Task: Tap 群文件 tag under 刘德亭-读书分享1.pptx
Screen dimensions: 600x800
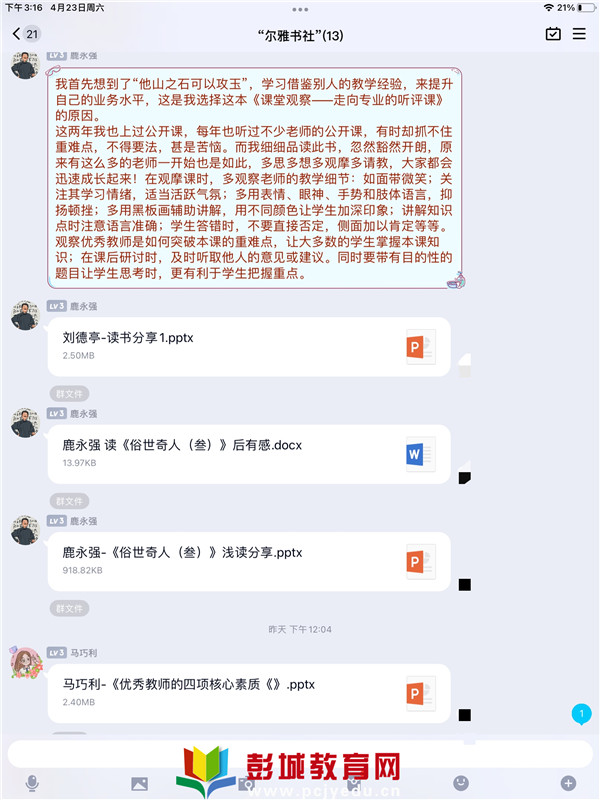Action: click(x=69, y=393)
